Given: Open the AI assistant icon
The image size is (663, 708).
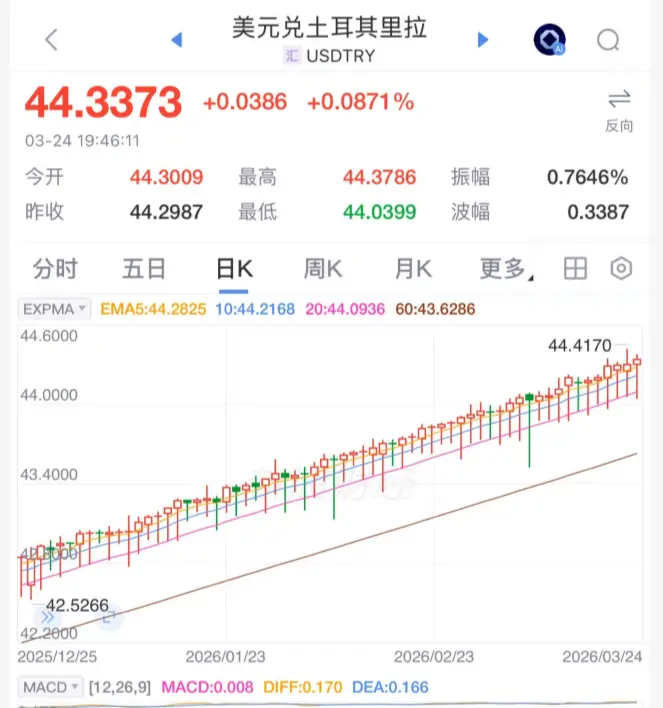Looking at the screenshot, I should click(549, 40).
